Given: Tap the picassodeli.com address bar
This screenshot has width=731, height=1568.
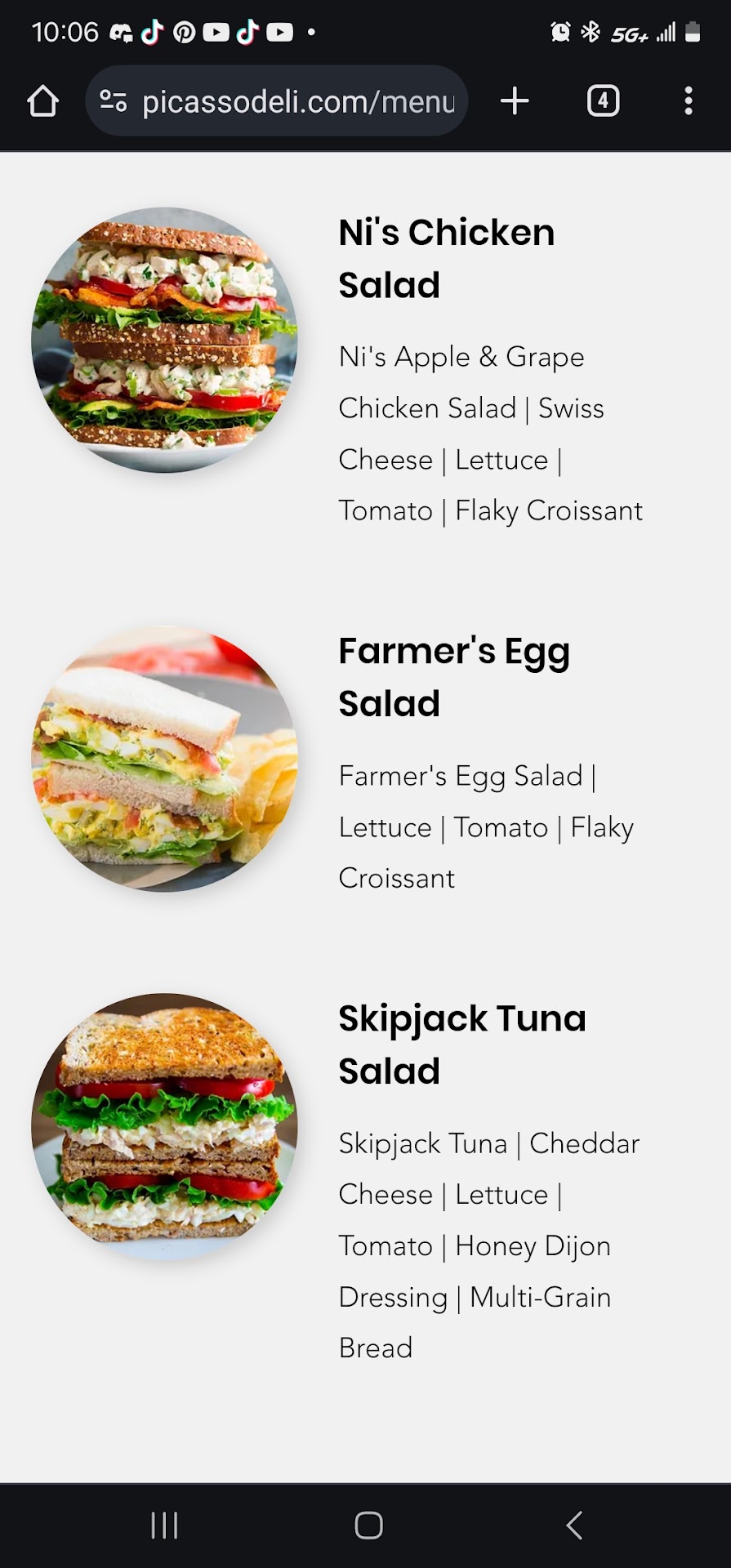Looking at the screenshot, I should click(x=298, y=102).
